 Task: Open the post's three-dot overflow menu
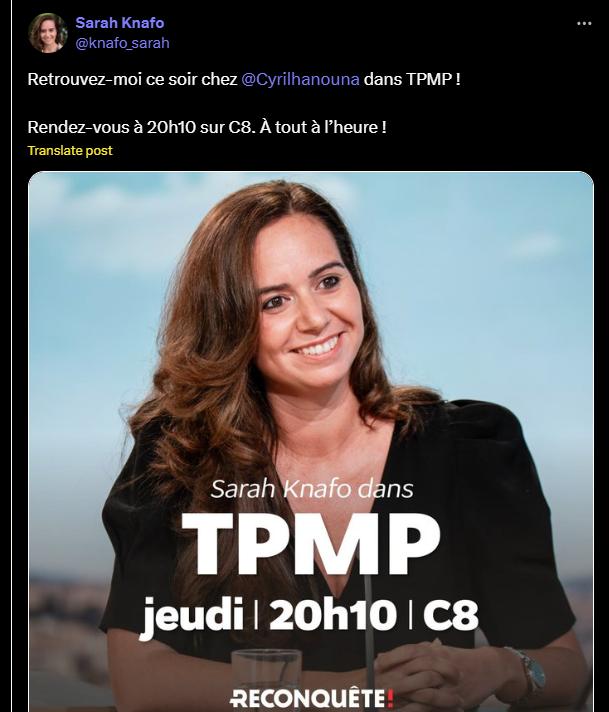point(584,23)
